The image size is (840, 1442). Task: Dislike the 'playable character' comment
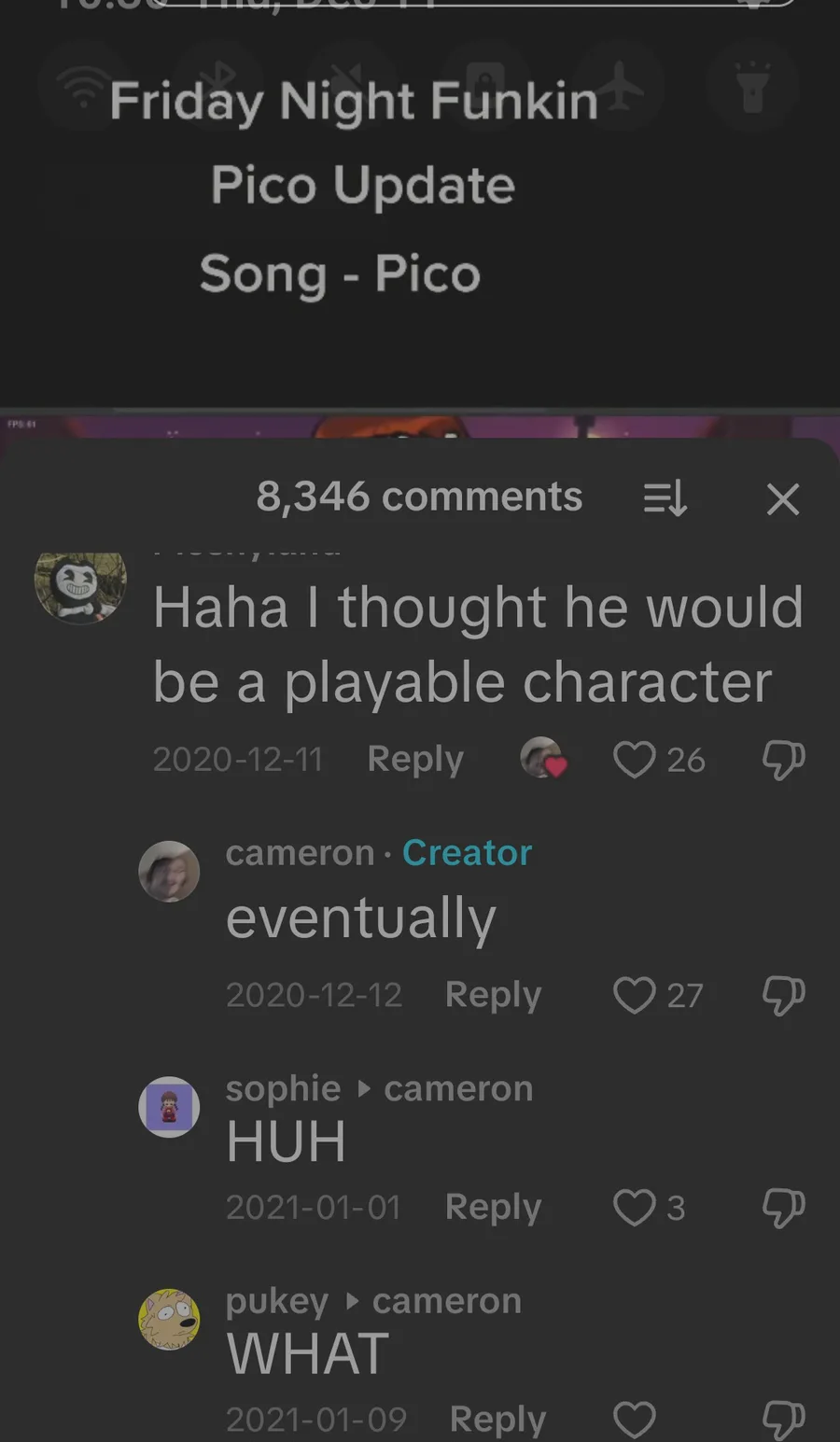coord(783,759)
